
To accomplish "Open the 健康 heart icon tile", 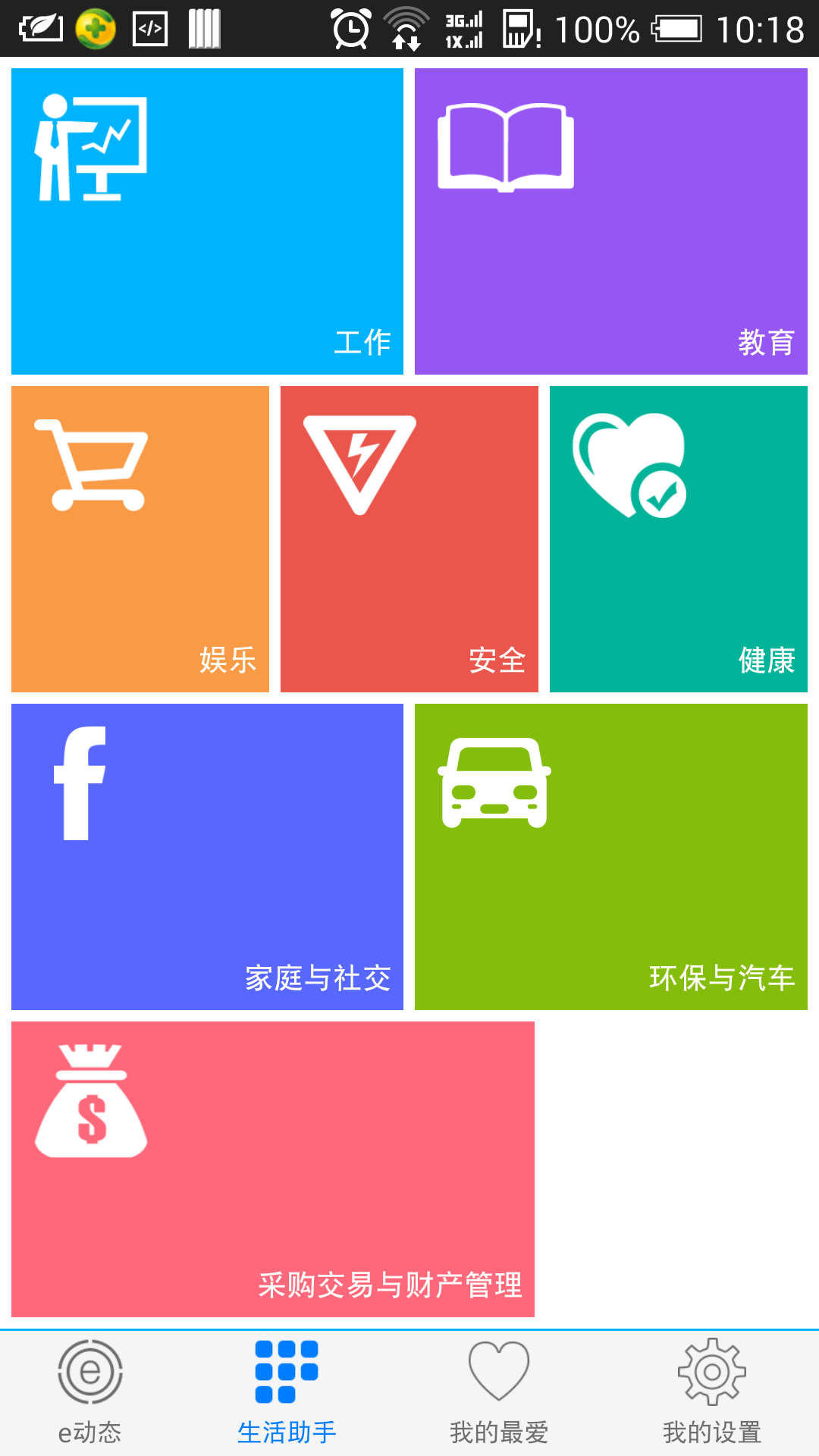I will pos(679,538).
